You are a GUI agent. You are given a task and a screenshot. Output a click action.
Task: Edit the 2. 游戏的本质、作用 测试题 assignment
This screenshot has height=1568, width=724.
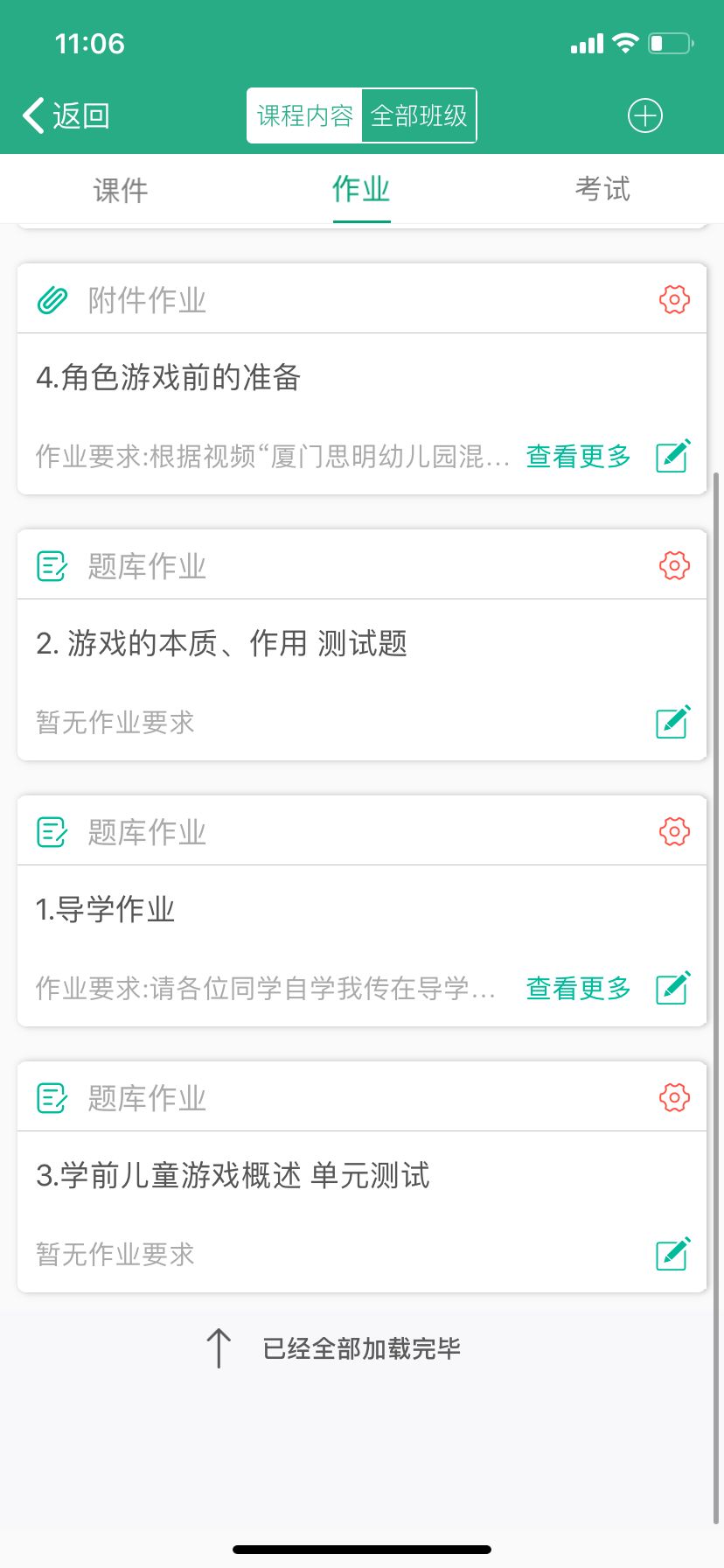pyautogui.click(x=673, y=722)
